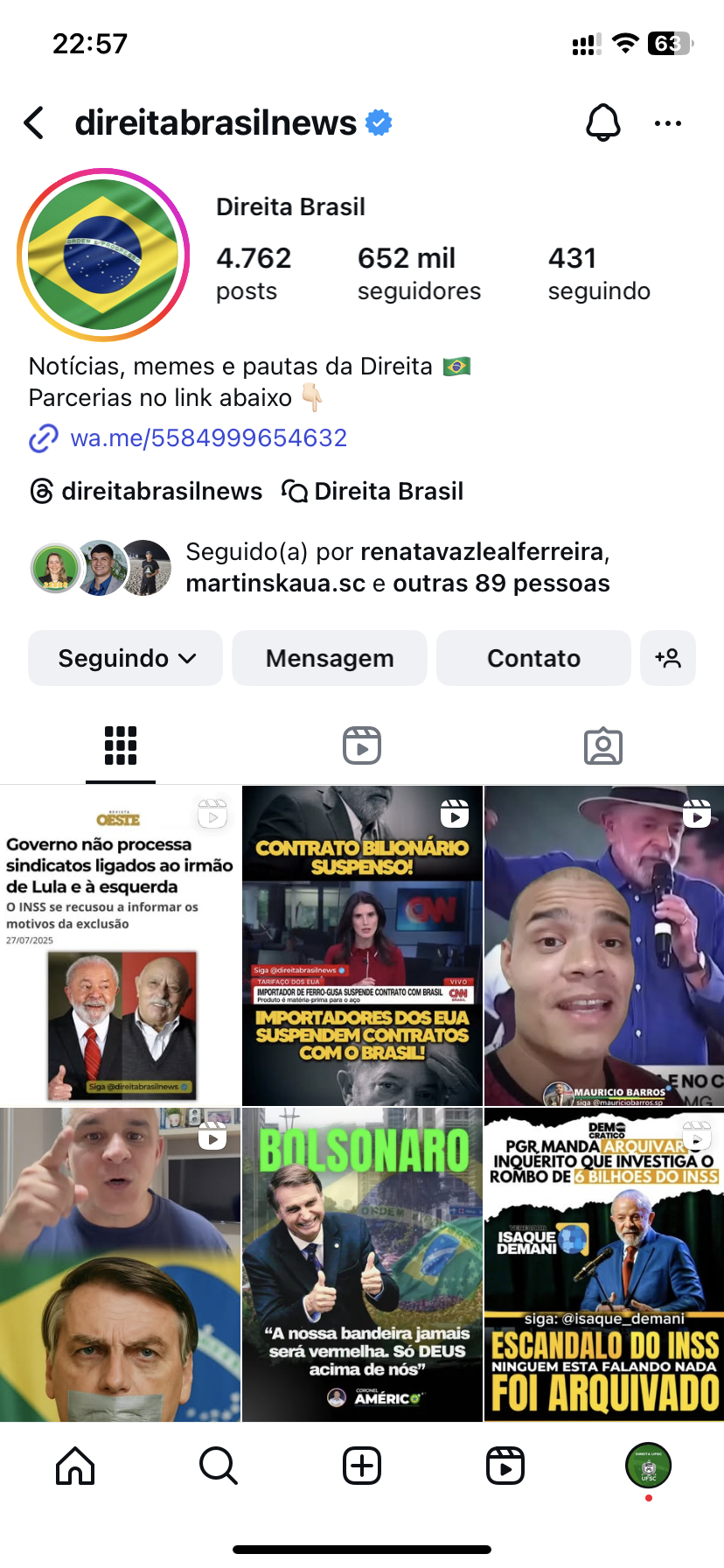Open the Search and explore tab

pos(218,1466)
